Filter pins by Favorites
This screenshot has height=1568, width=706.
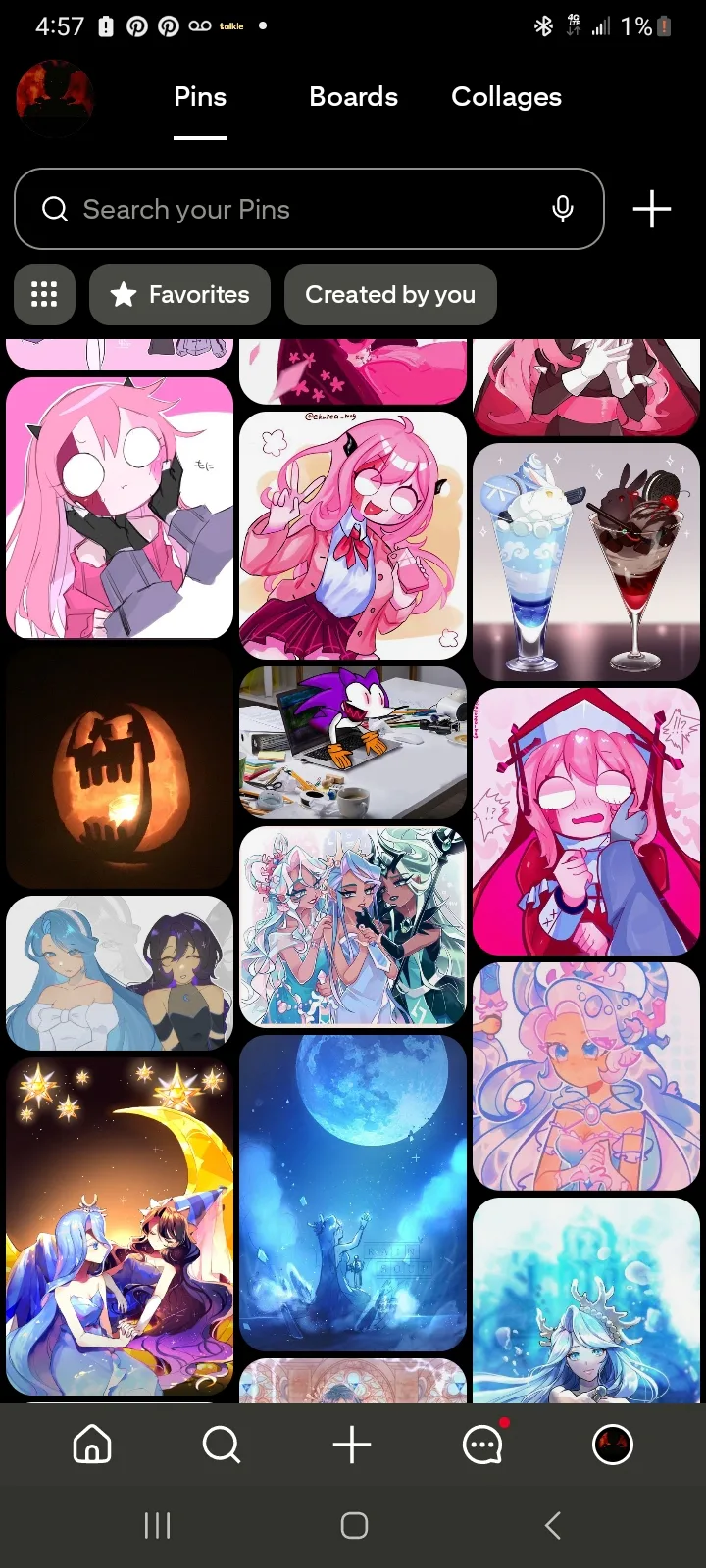point(179,294)
